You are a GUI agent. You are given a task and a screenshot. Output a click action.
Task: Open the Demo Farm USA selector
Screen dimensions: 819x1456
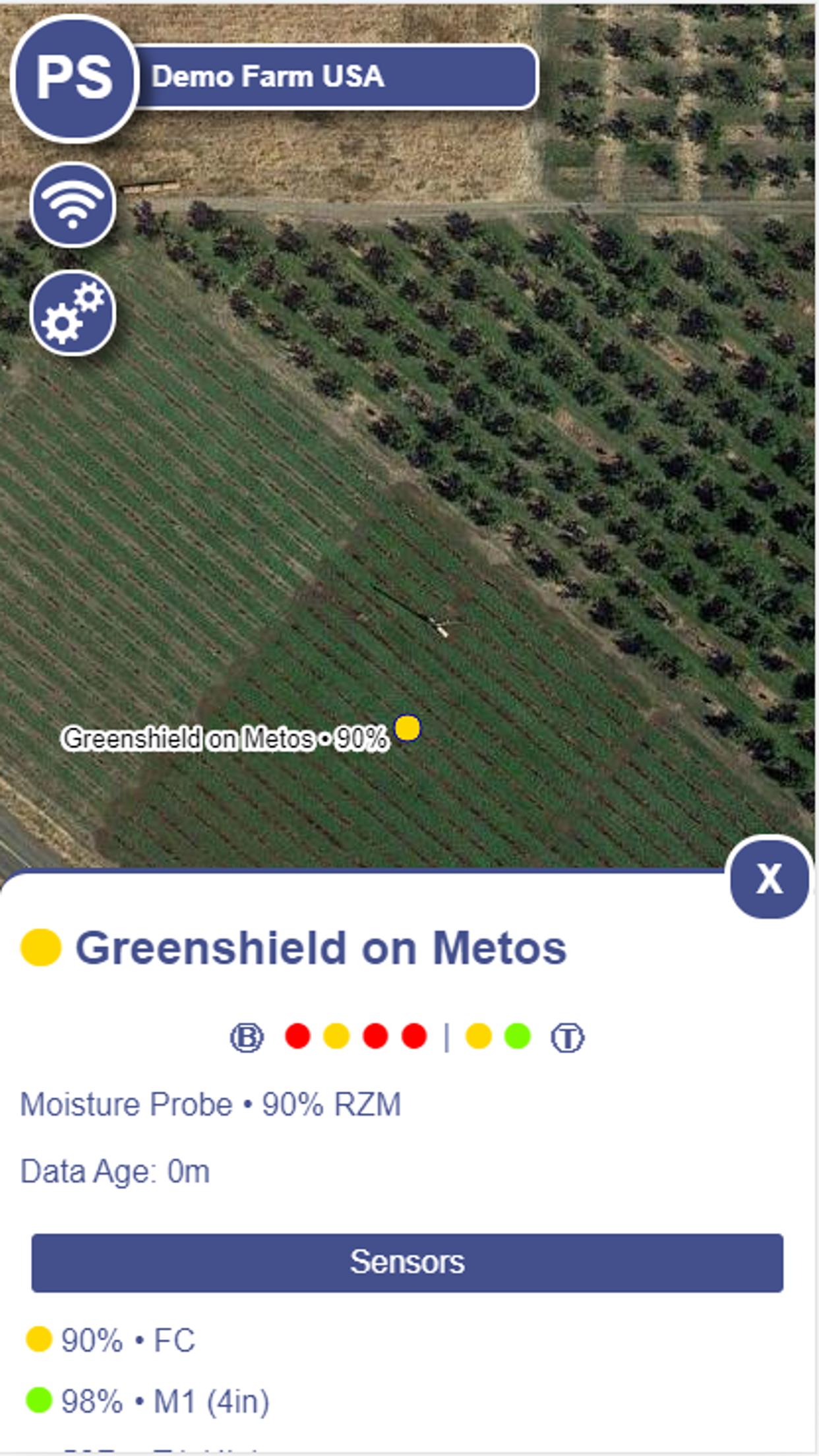336,76
